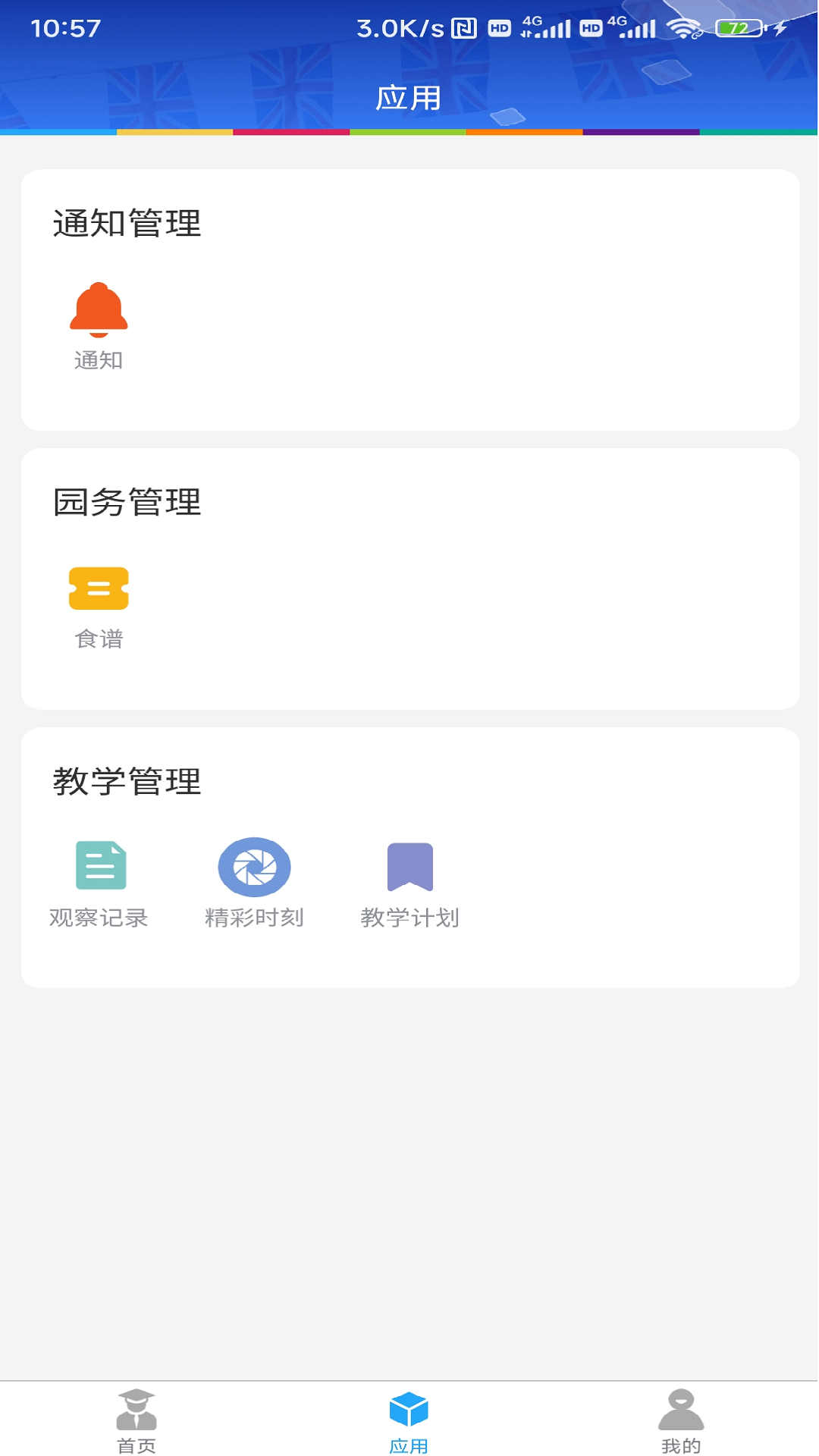Tap the 通知 label under the bell
Viewport: 819px width, 1456px height.
click(x=99, y=362)
